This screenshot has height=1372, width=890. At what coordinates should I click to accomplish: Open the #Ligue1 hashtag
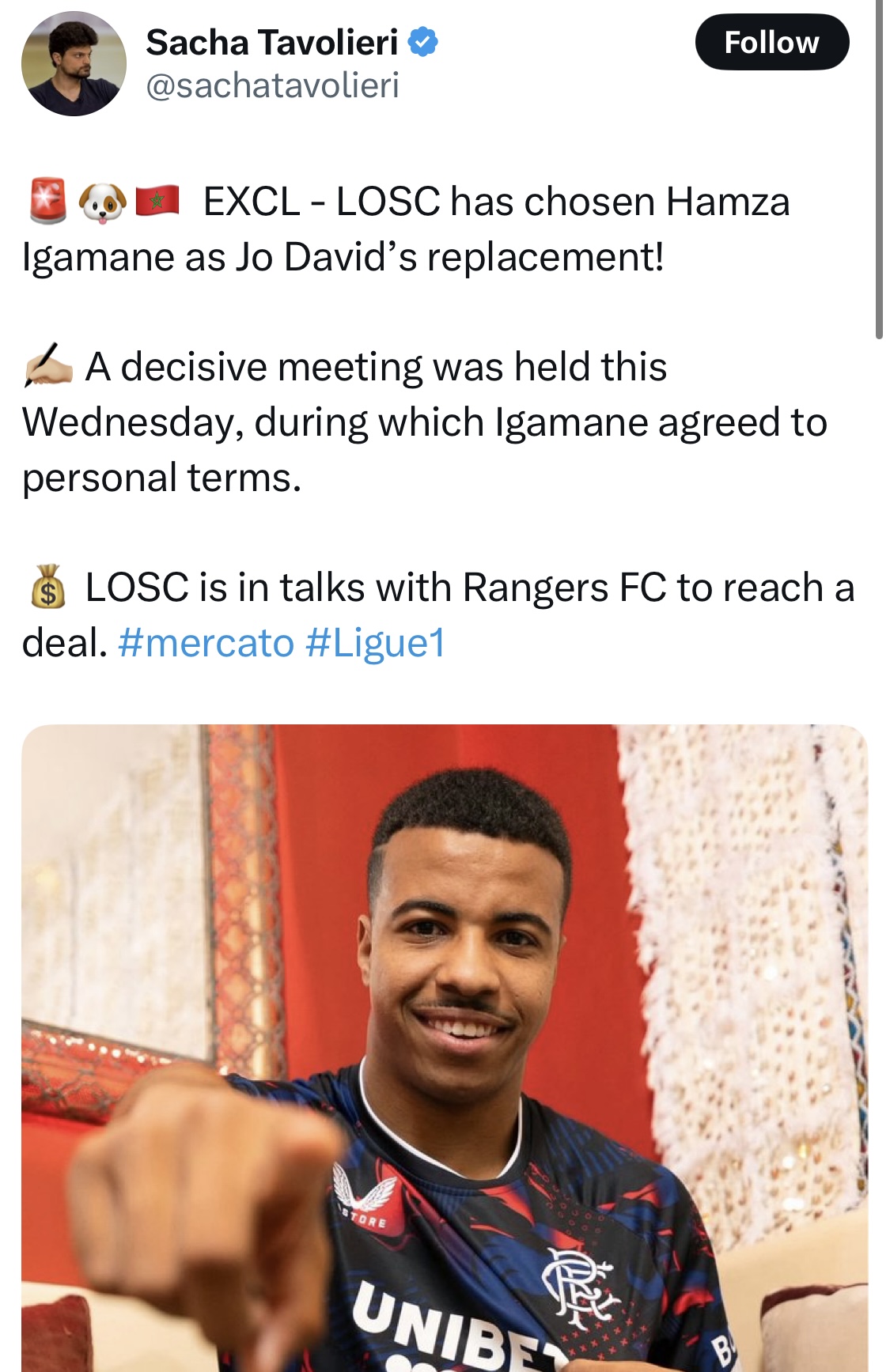(375, 642)
